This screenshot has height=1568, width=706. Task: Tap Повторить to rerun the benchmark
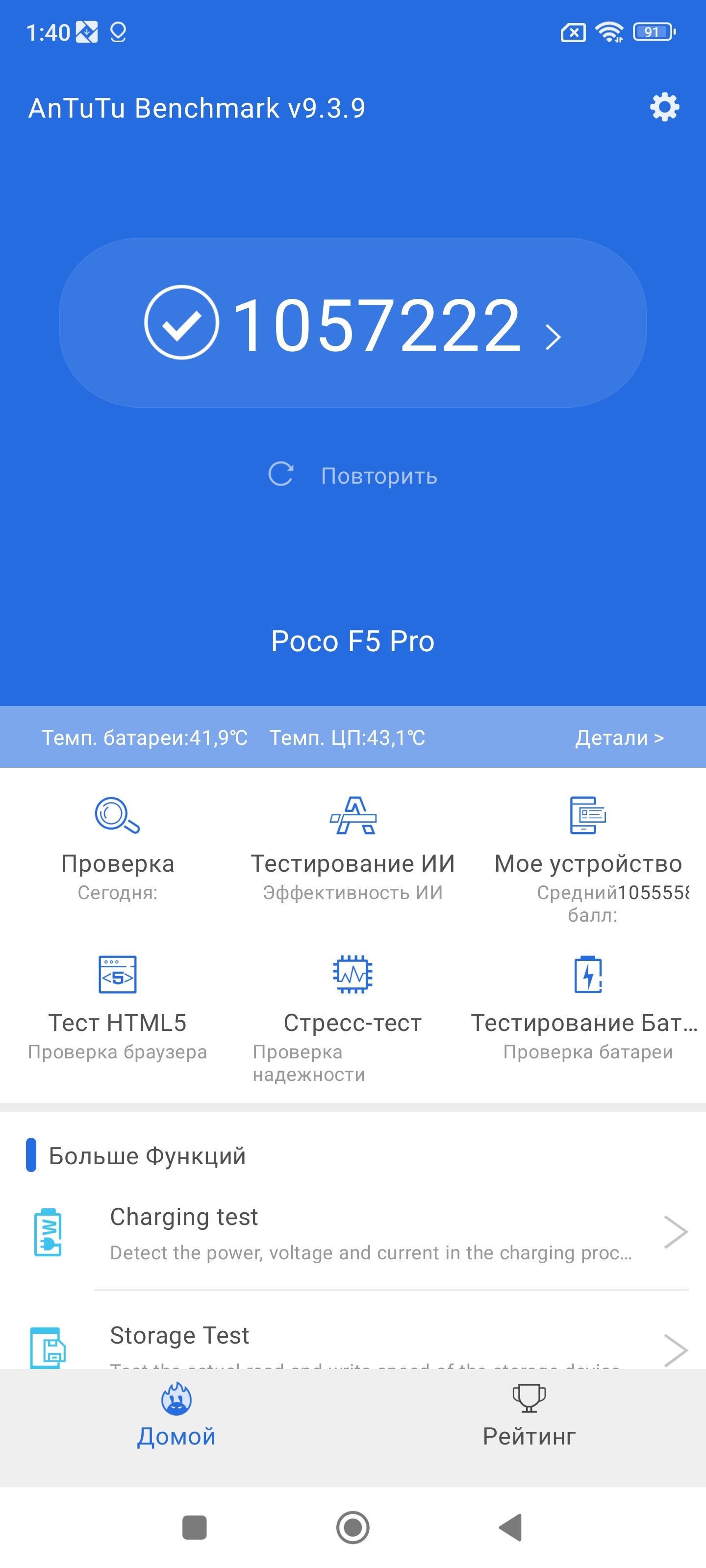[353, 475]
